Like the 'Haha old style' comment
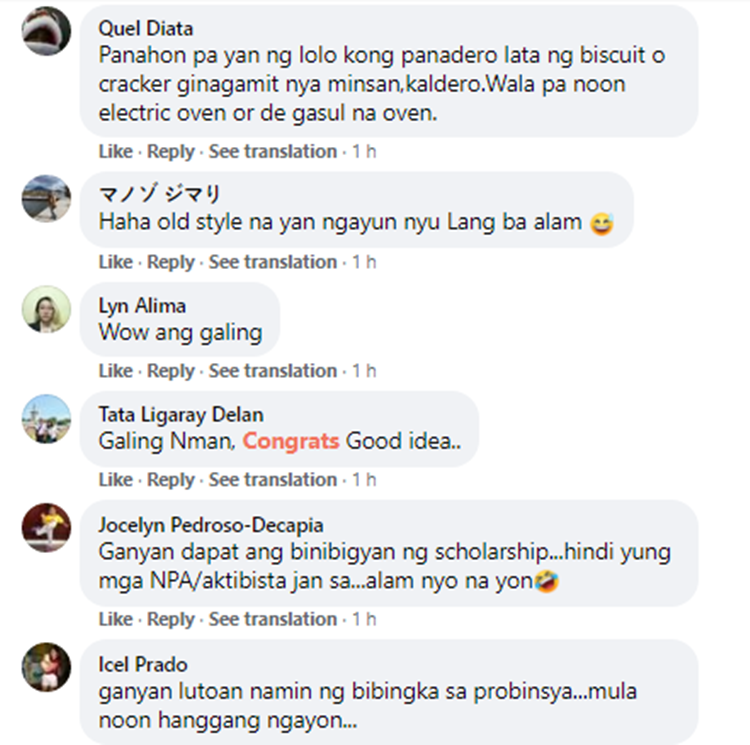Screen dimensions: 750x745 pos(115,262)
